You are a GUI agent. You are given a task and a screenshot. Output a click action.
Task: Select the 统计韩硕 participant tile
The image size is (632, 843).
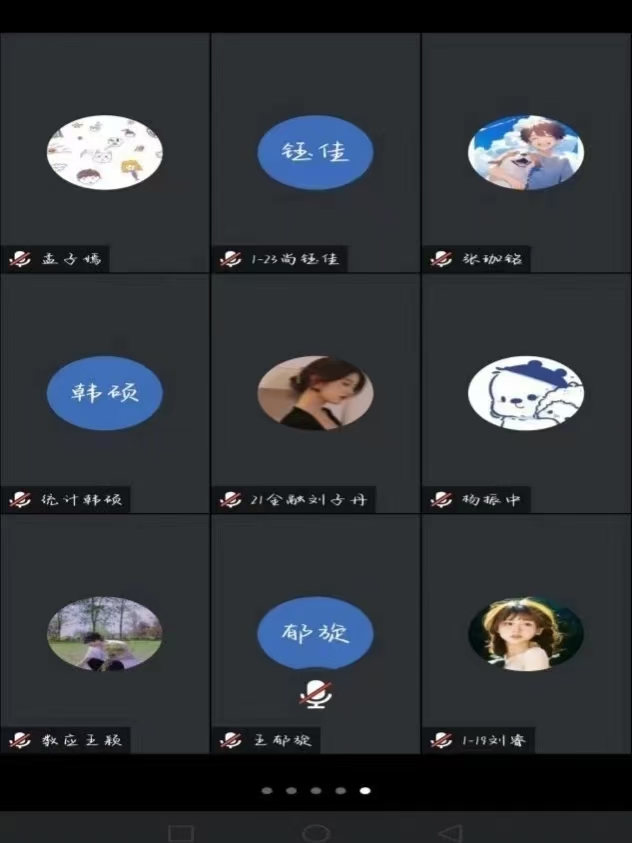[x=105, y=393]
